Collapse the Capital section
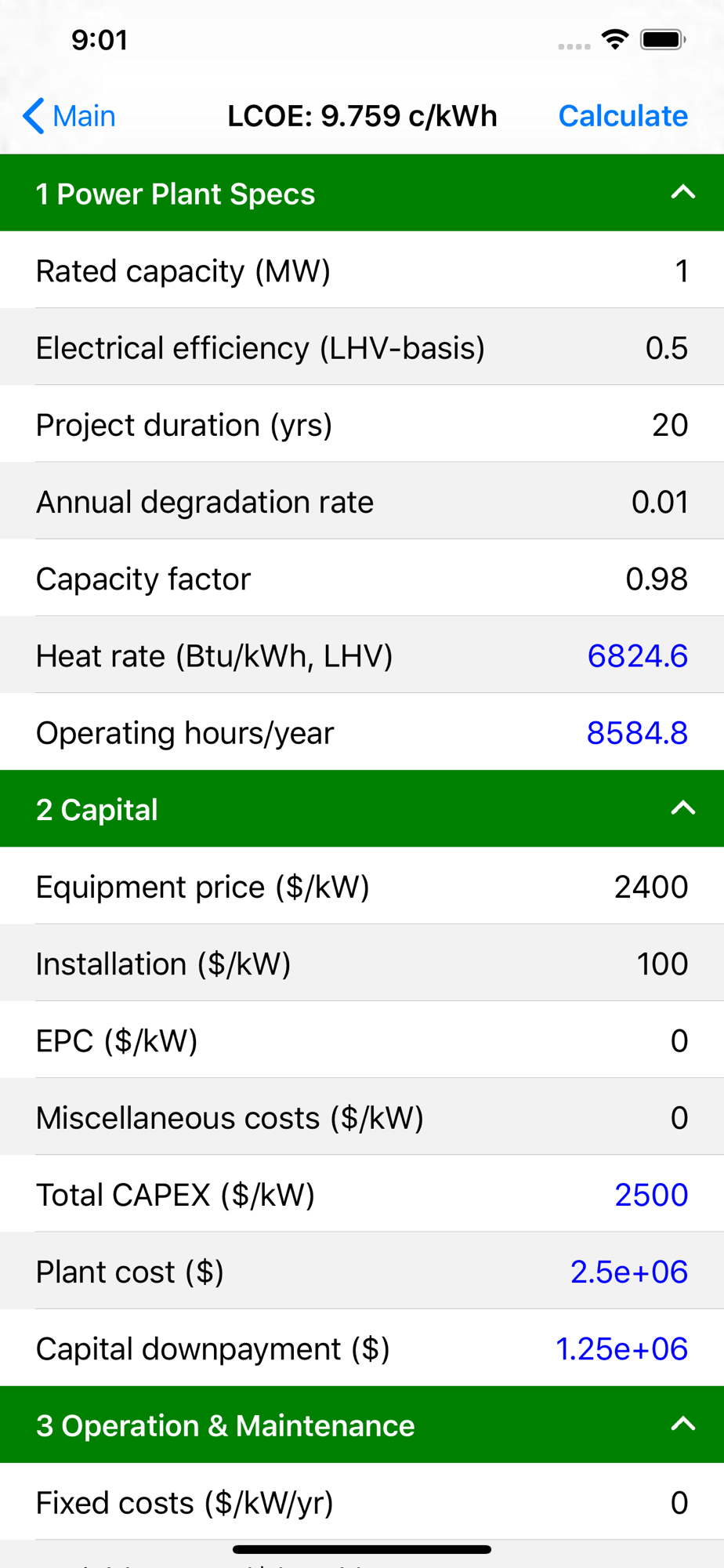The width and height of the screenshot is (724, 1568). click(683, 809)
